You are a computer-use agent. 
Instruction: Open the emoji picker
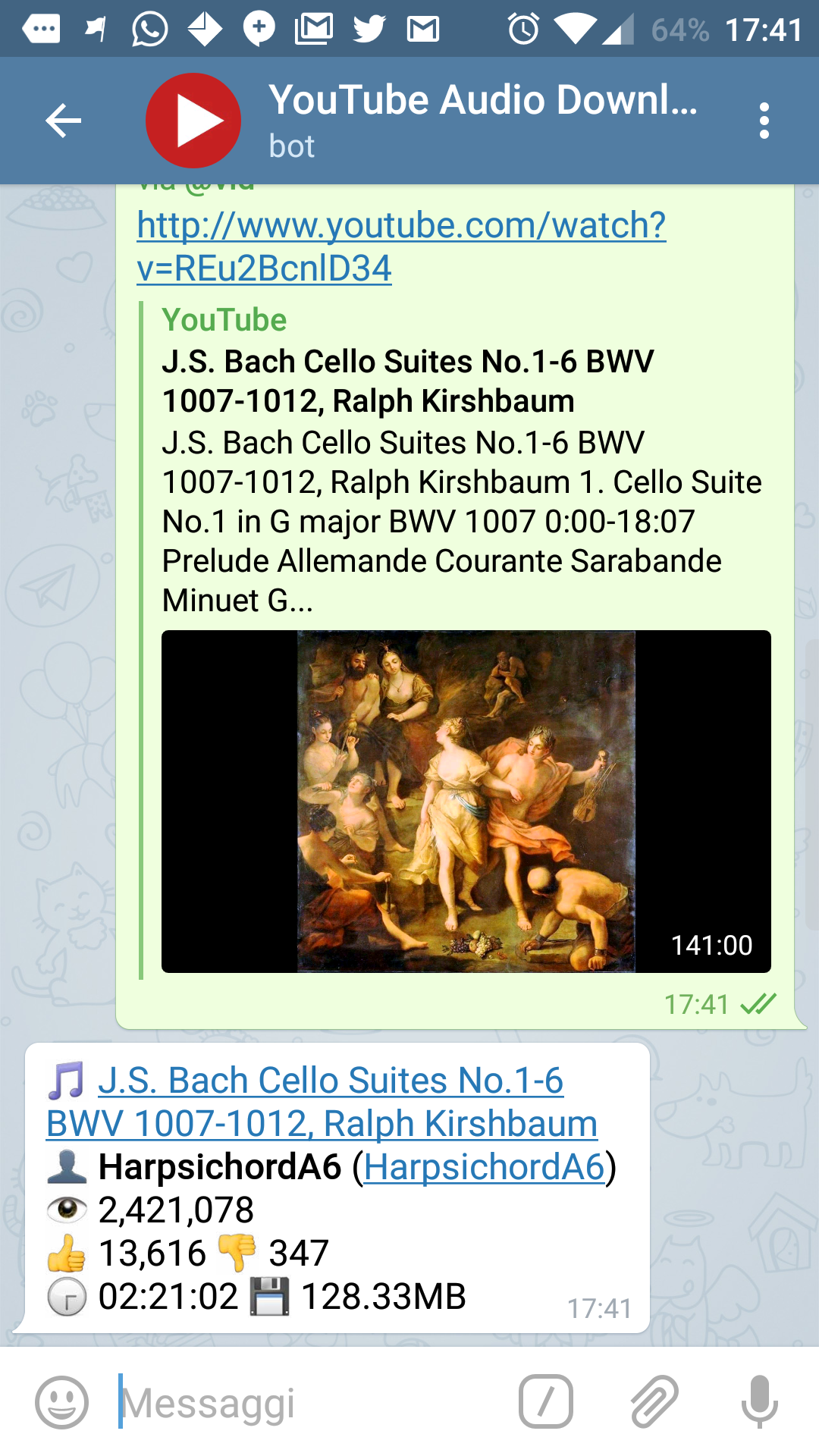[61, 1402]
